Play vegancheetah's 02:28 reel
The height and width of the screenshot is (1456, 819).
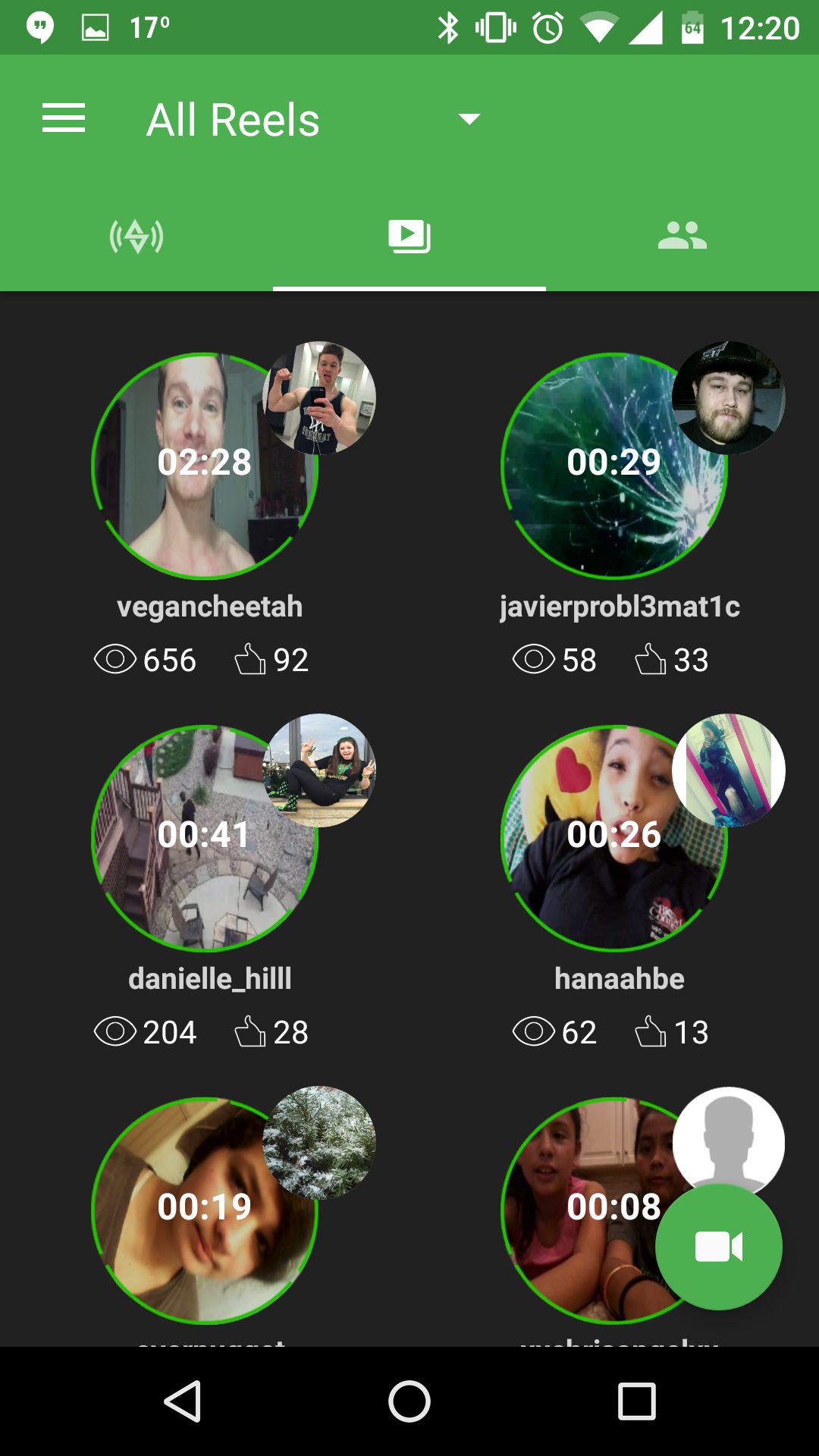(205, 466)
